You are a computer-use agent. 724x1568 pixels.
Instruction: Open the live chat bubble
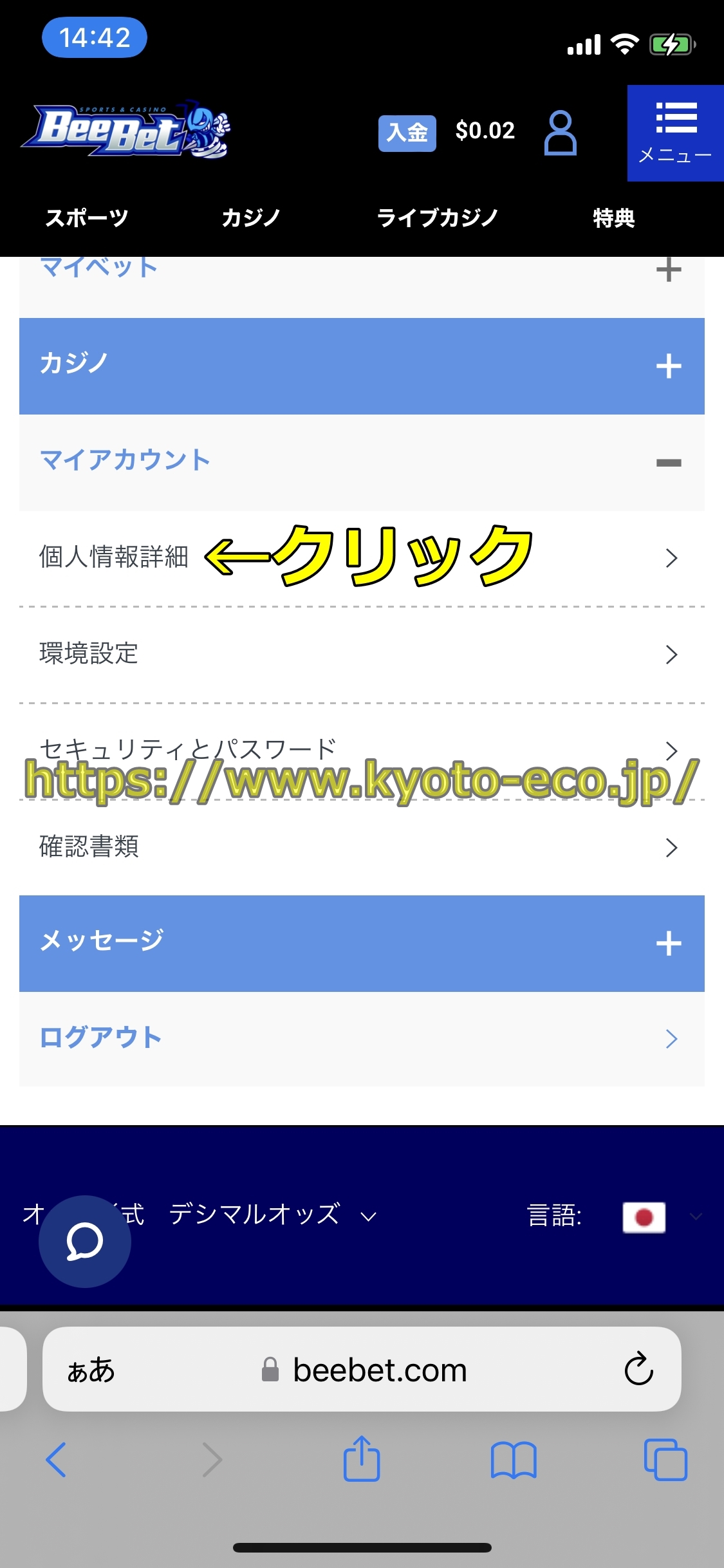[x=84, y=1241]
